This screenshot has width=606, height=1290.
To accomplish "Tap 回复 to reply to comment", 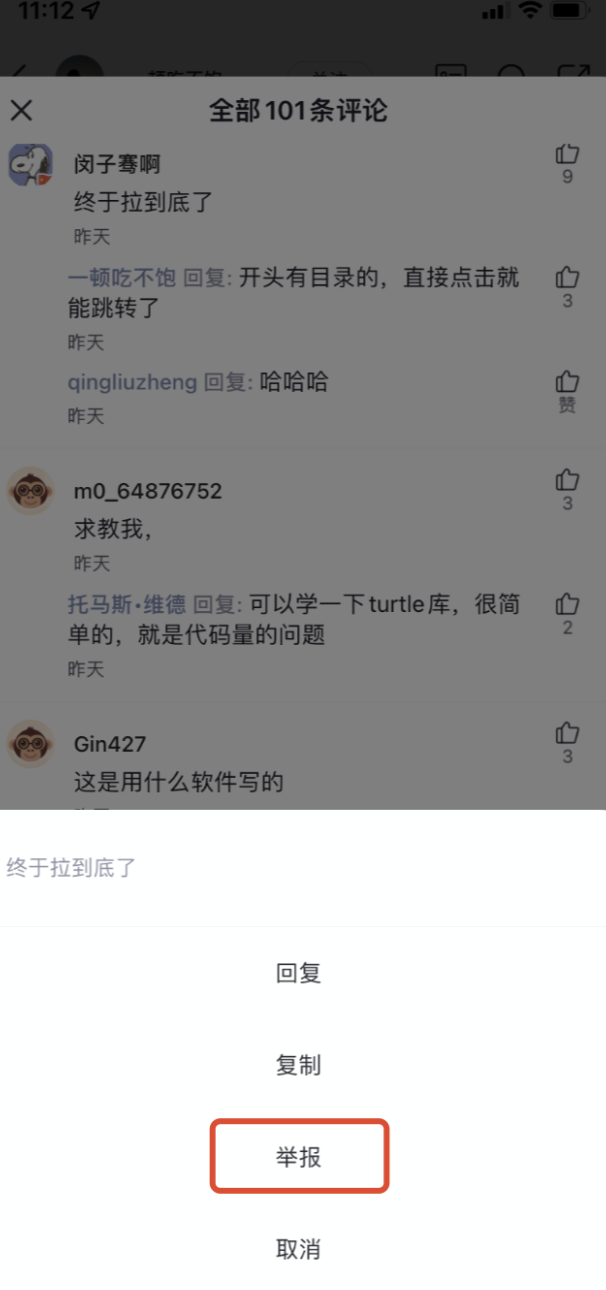I will 298,972.
